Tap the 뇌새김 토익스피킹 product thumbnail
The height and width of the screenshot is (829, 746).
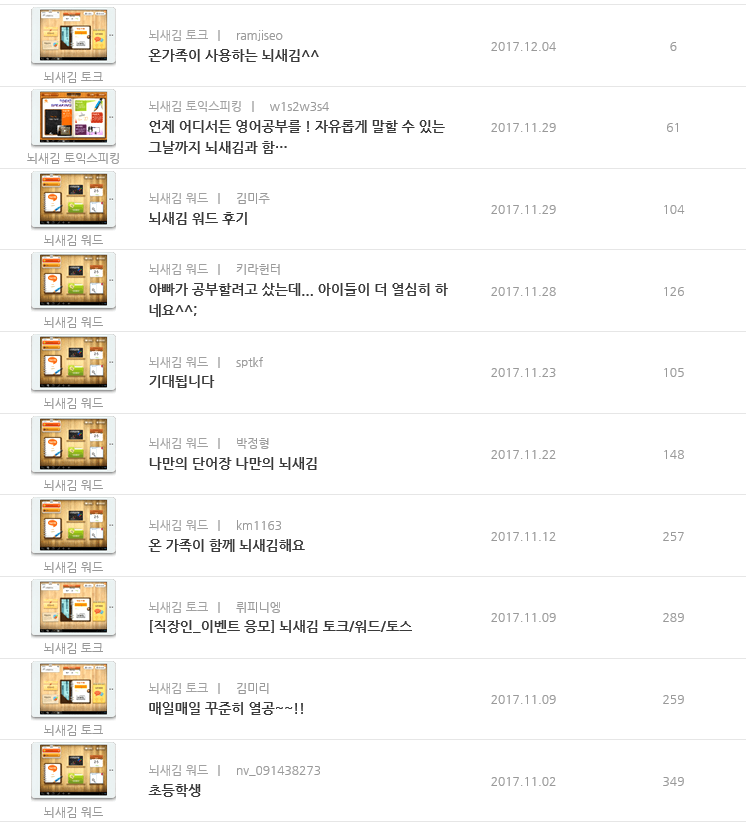coord(73,118)
